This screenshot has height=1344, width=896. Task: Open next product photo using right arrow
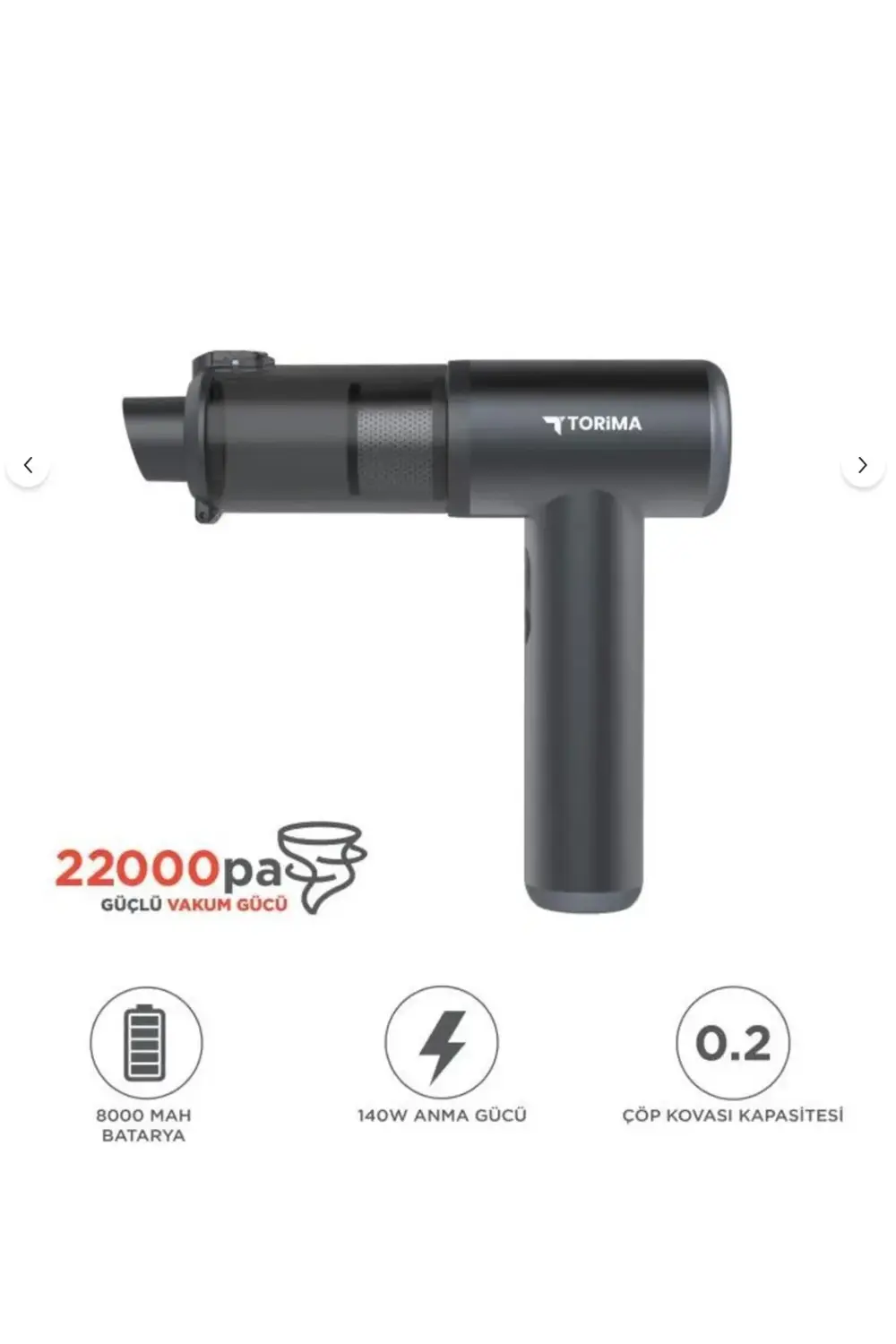(x=862, y=464)
